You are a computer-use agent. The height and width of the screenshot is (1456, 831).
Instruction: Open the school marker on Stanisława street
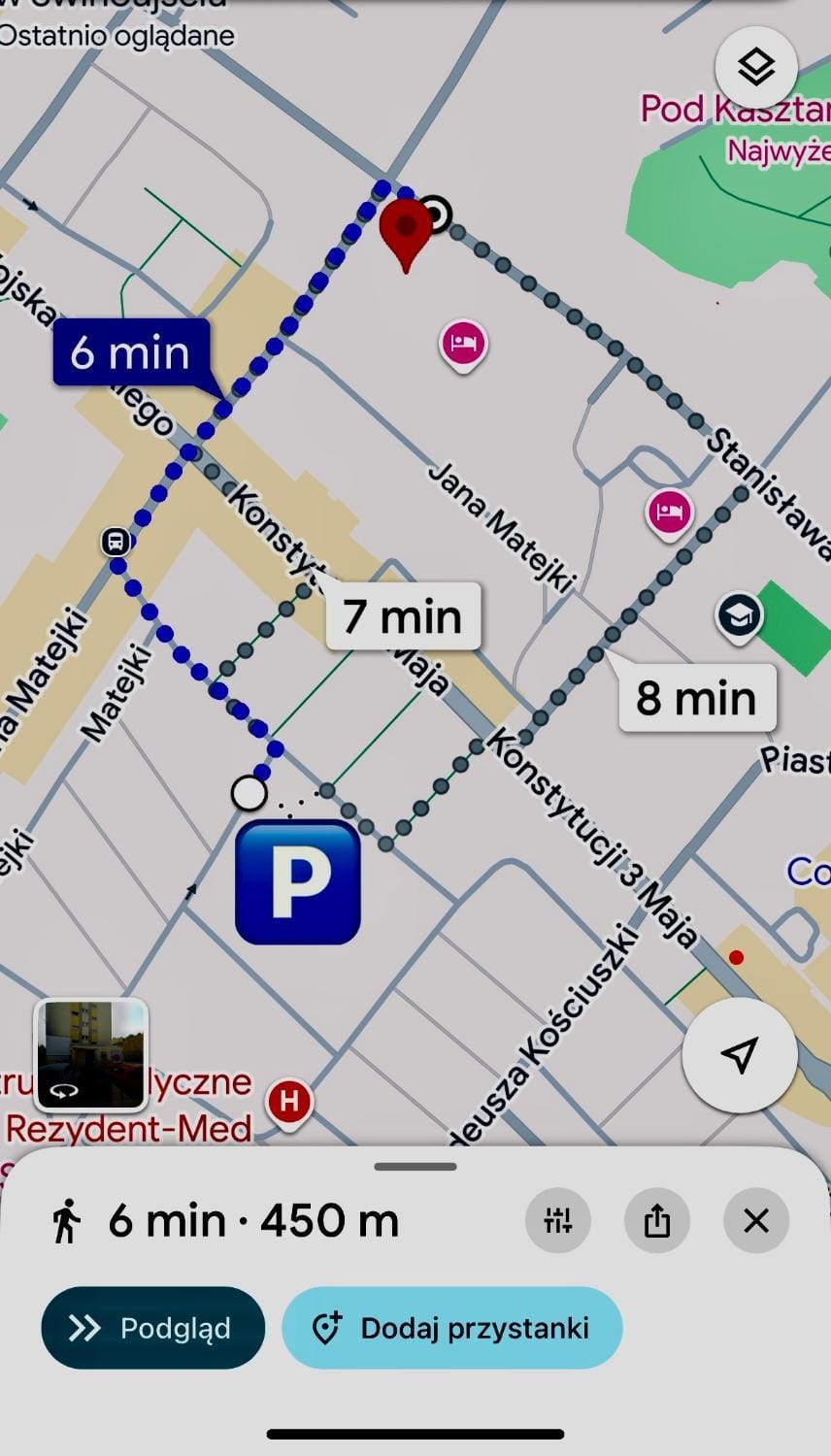[739, 614]
